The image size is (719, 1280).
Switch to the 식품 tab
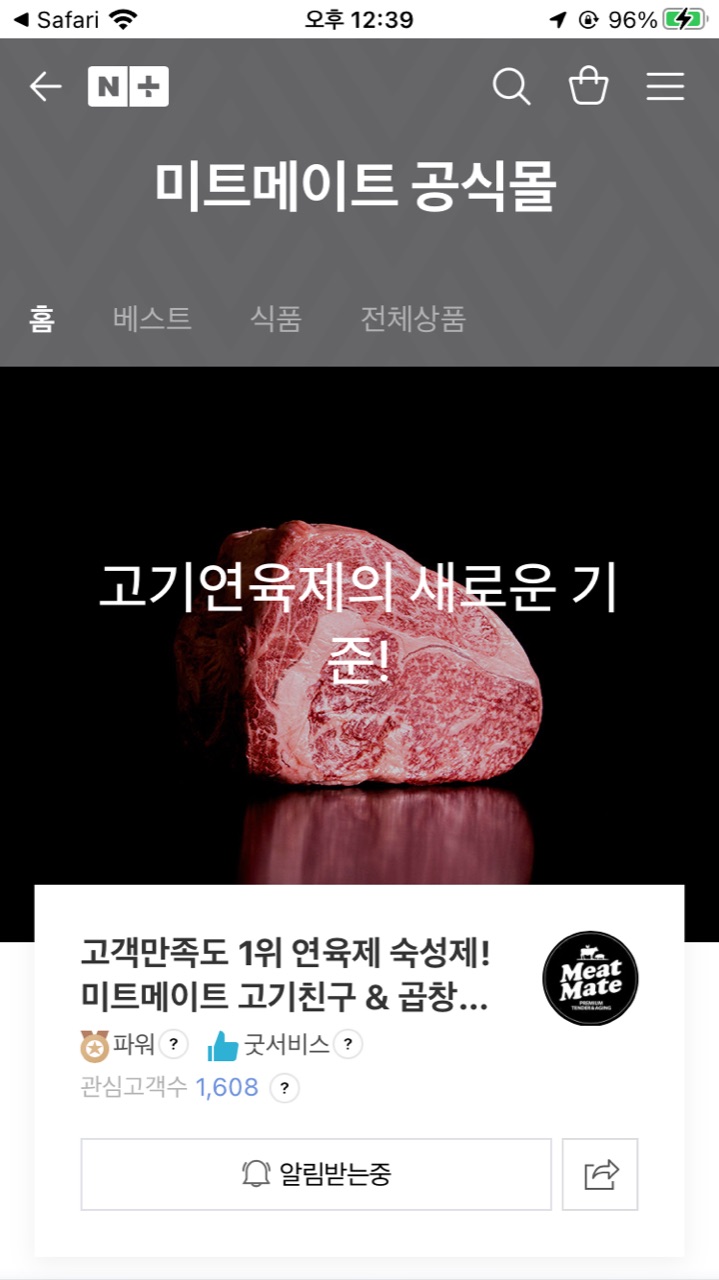click(275, 319)
